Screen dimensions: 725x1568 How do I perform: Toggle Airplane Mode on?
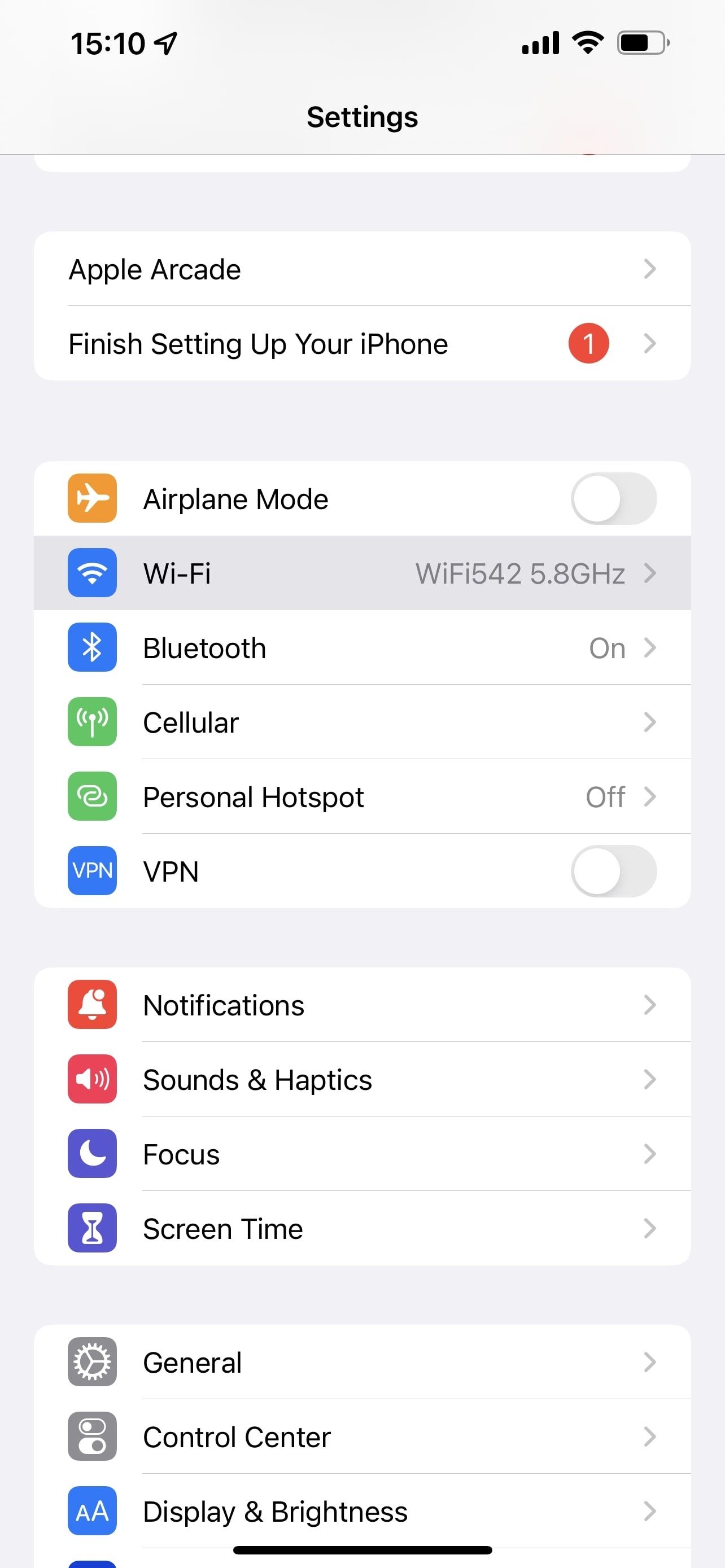pos(613,498)
